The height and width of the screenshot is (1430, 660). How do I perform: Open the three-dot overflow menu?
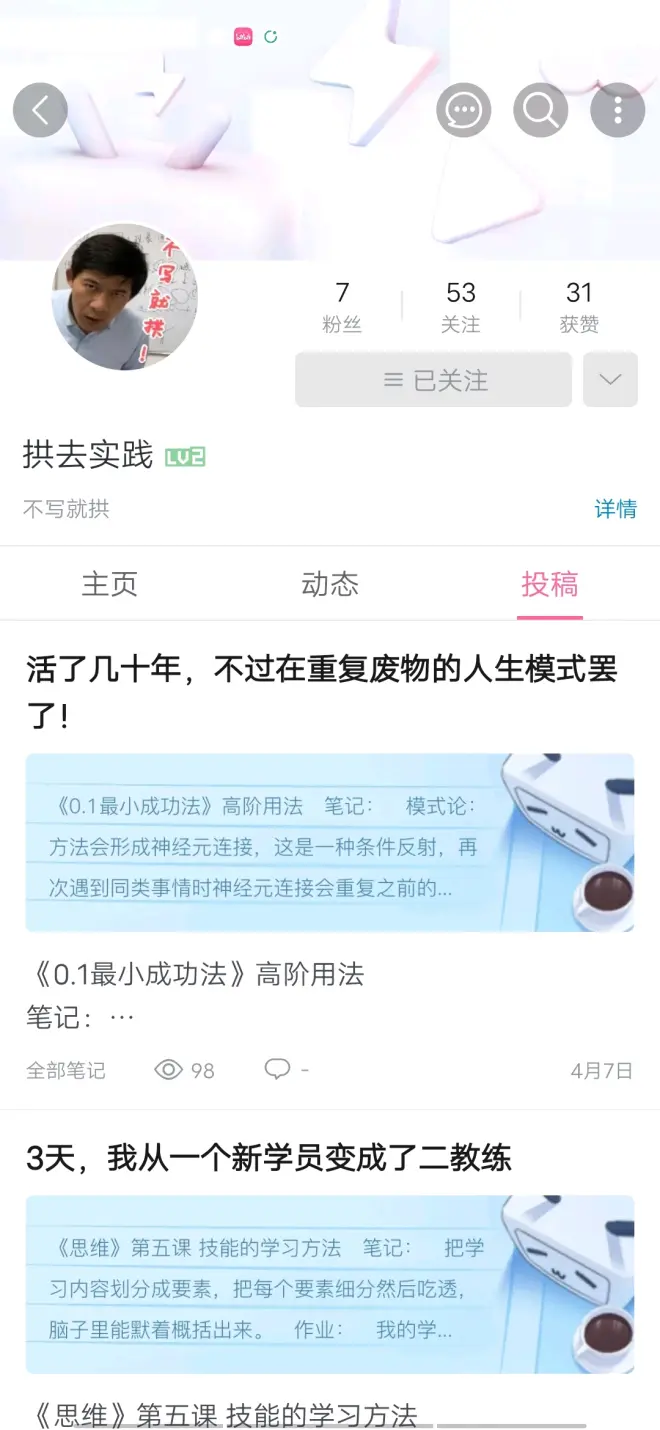point(617,110)
